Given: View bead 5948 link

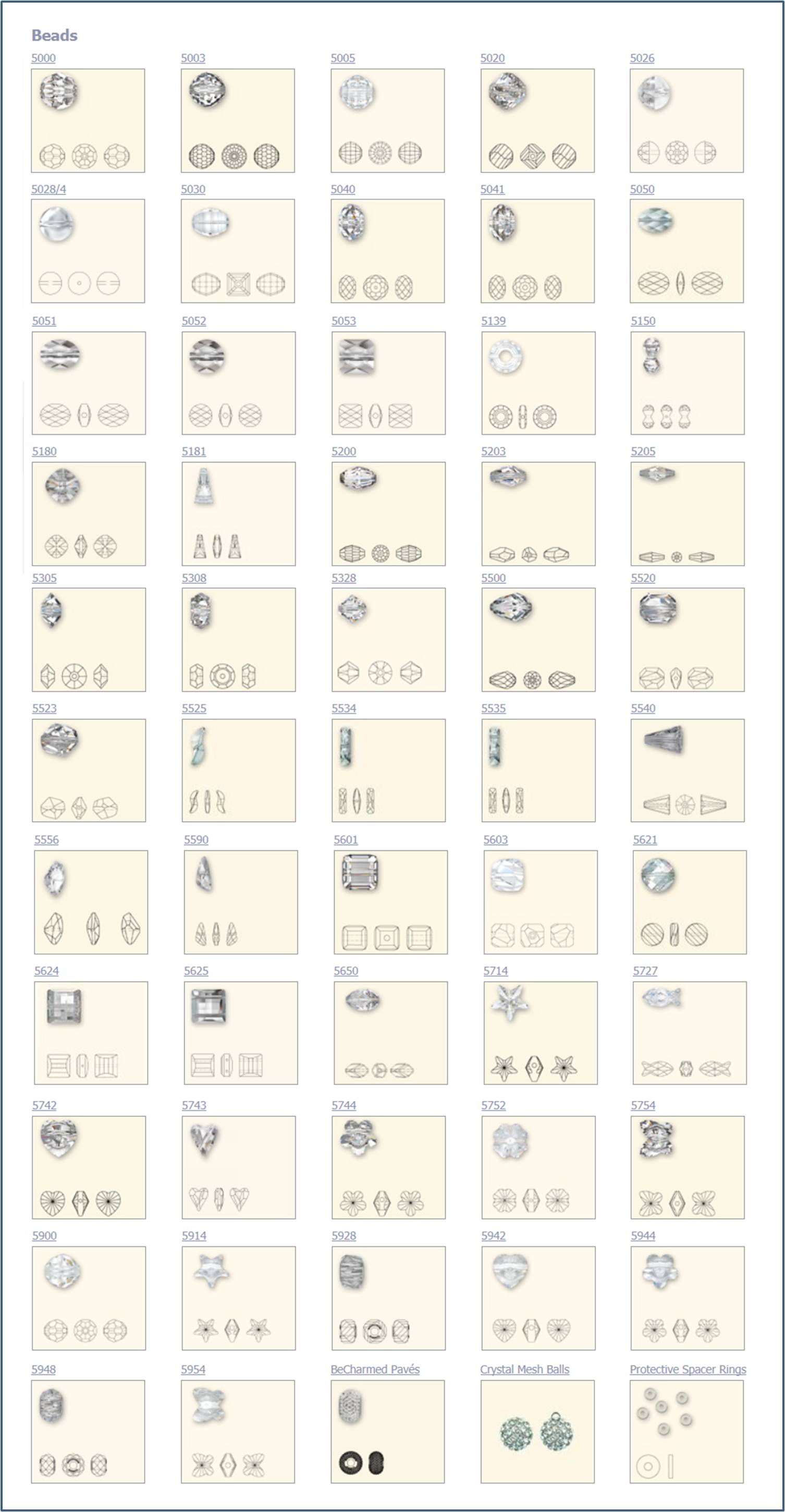Looking at the screenshot, I should point(43,1369).
